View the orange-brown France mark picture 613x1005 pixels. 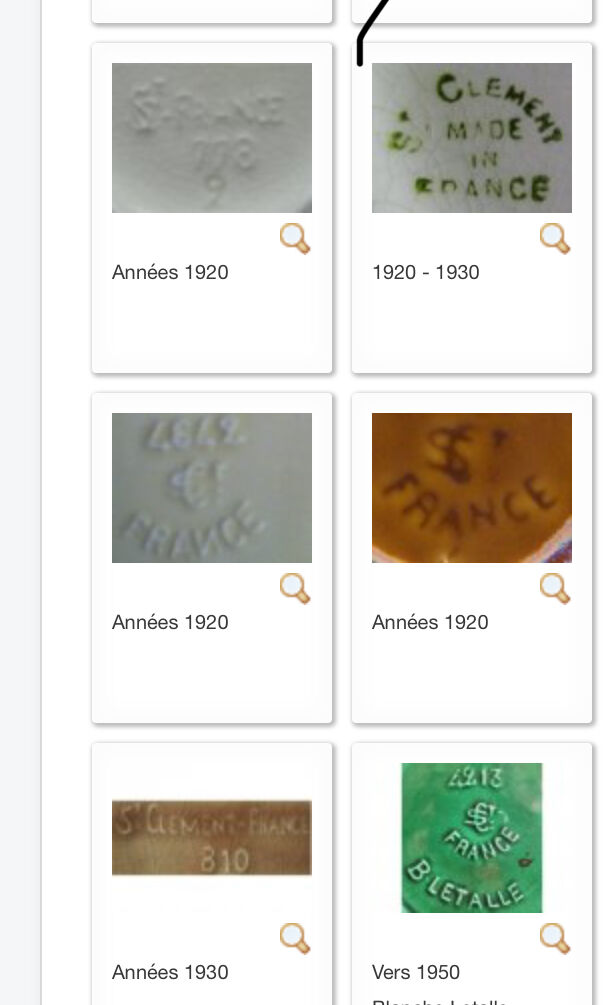(472, 488)
